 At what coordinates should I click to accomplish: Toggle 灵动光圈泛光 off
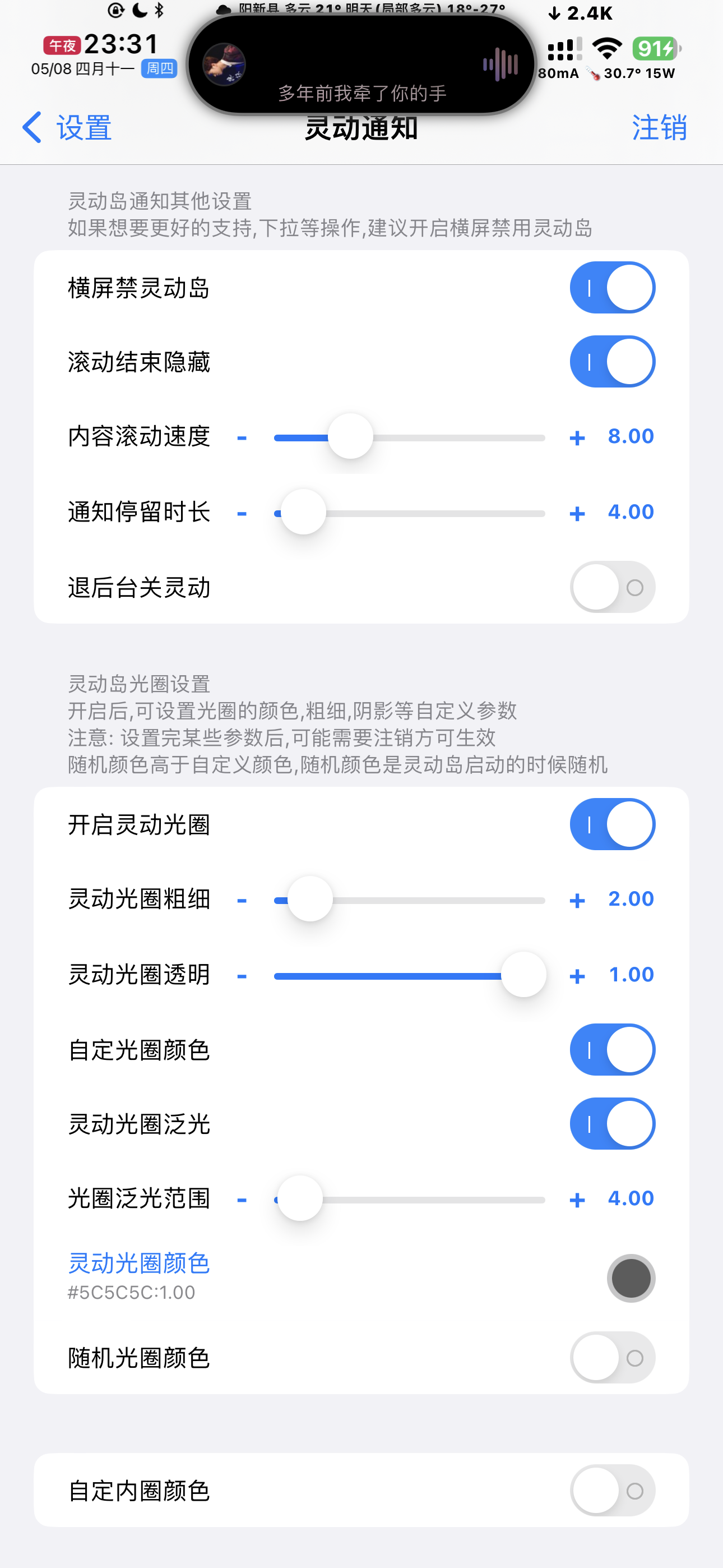612,1124
